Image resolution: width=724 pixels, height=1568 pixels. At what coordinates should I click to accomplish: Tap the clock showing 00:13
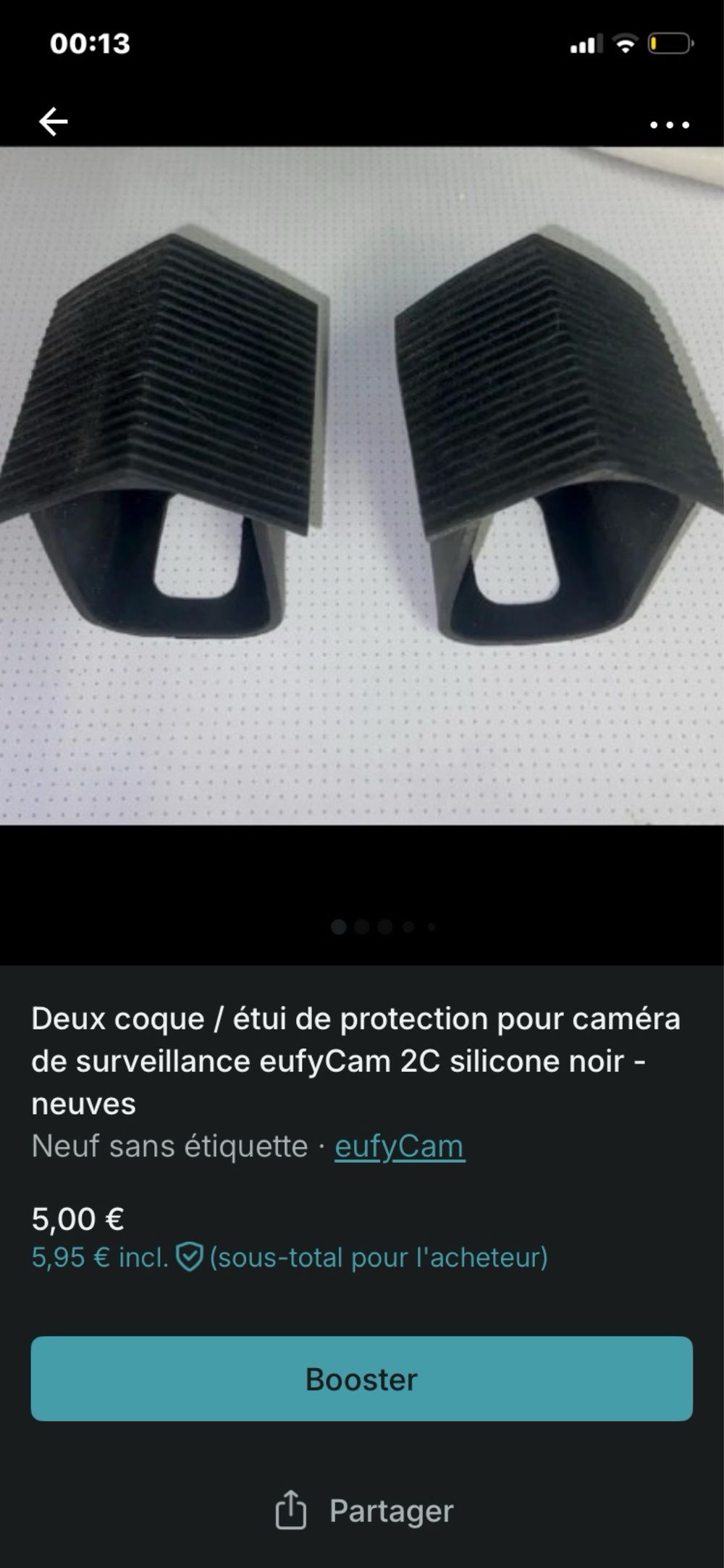89,45
